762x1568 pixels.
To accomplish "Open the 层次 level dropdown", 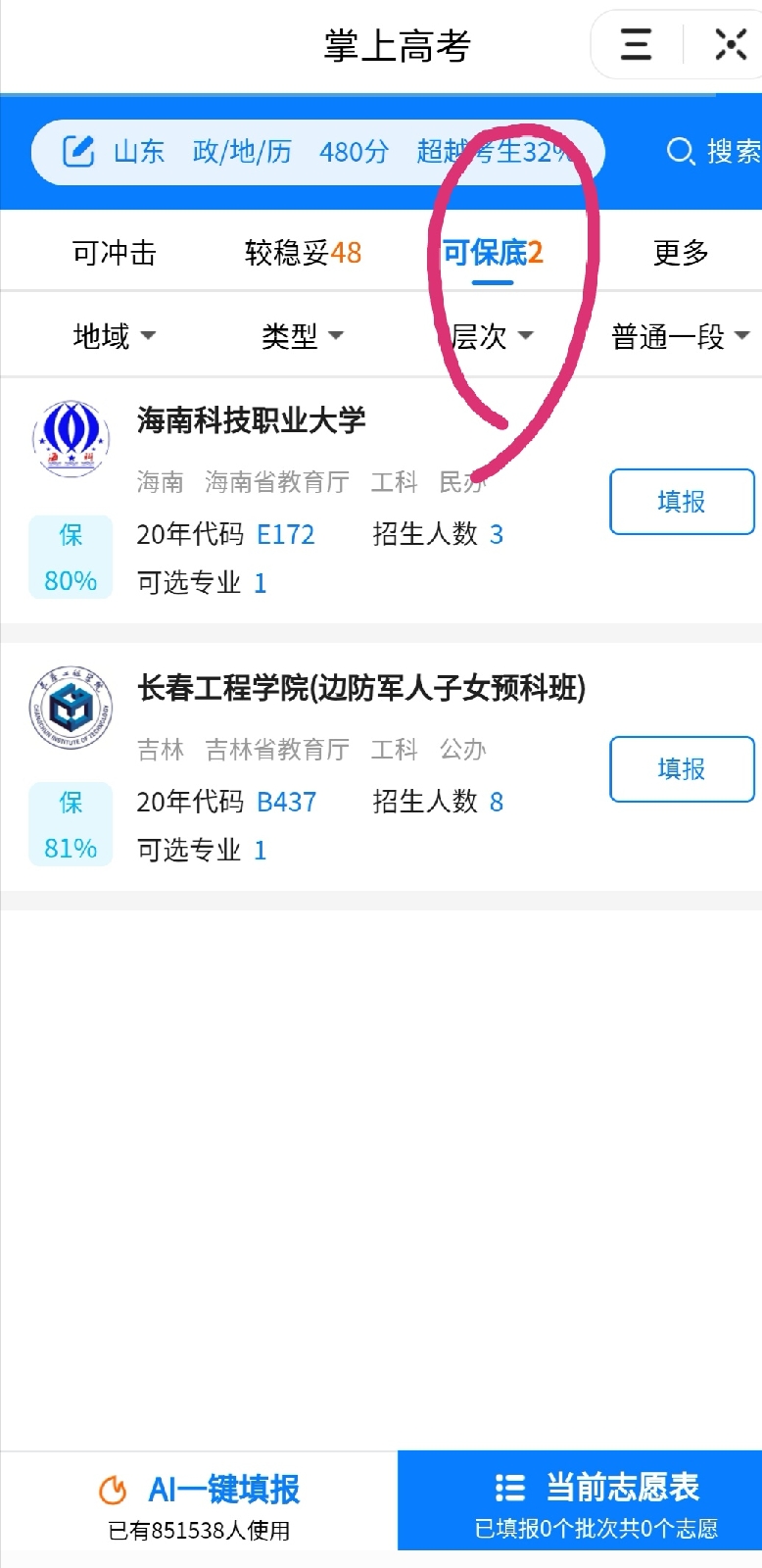I will 491,335.
